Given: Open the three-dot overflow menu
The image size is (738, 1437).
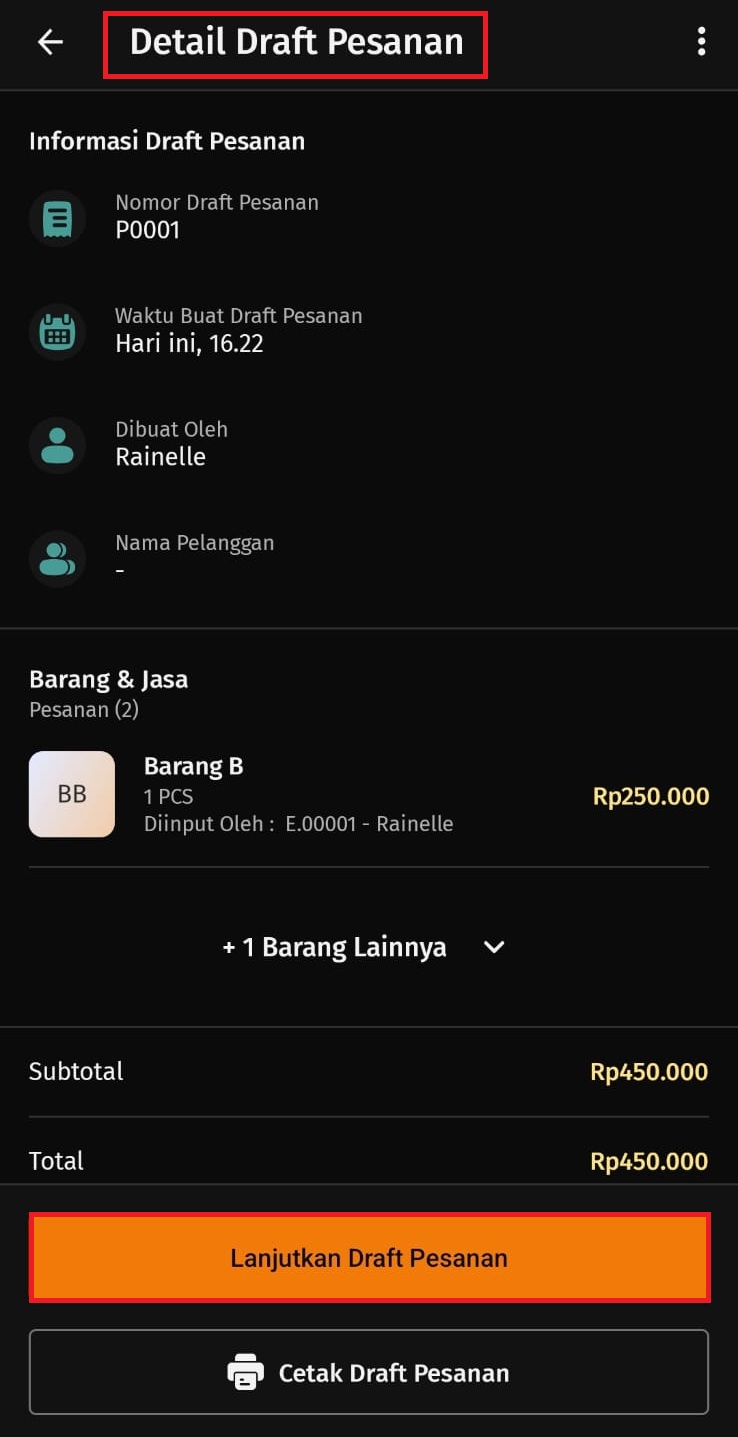Looking at the screenshot, I should [701, 42].
